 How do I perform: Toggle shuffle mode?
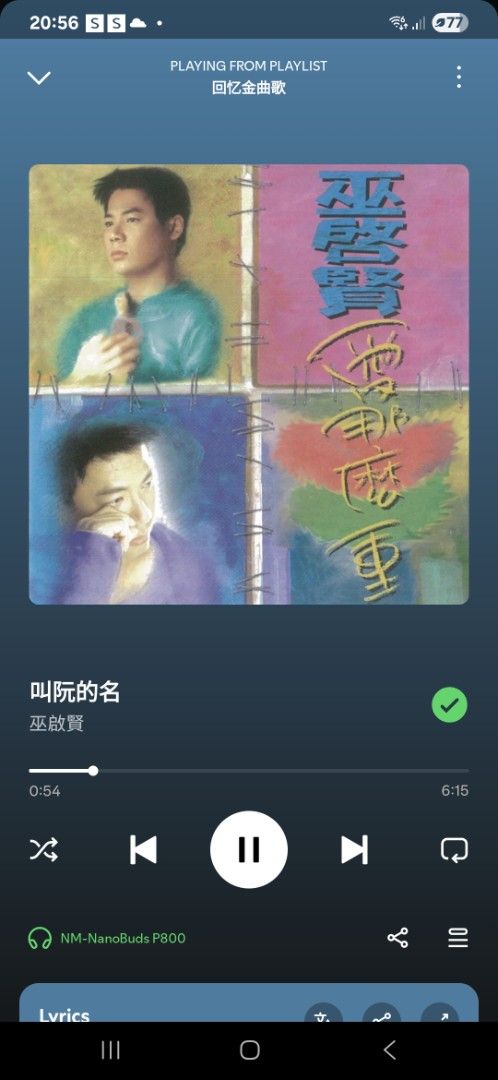point(43,850)
